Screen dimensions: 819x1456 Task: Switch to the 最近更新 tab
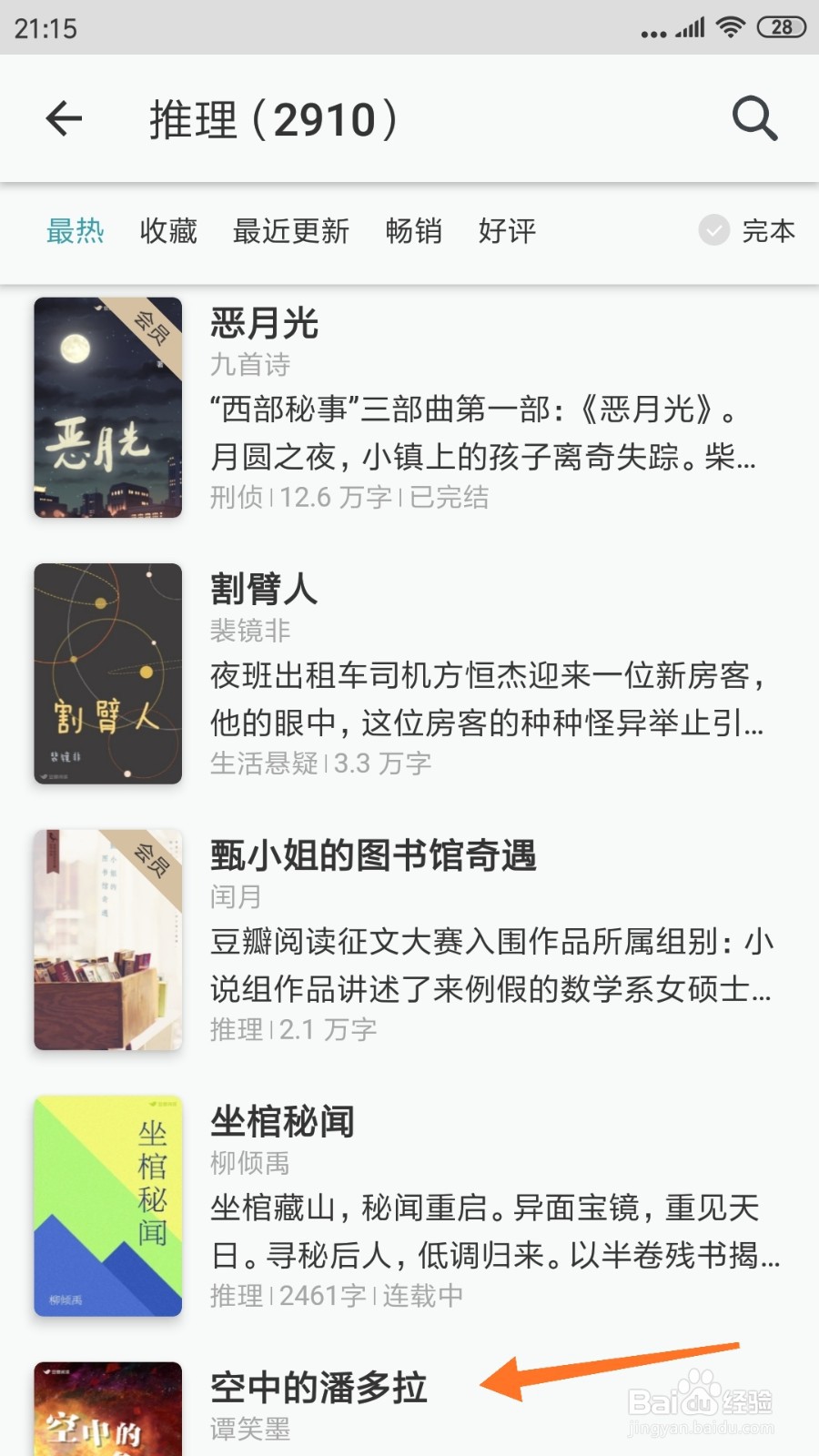pos(291,231)
